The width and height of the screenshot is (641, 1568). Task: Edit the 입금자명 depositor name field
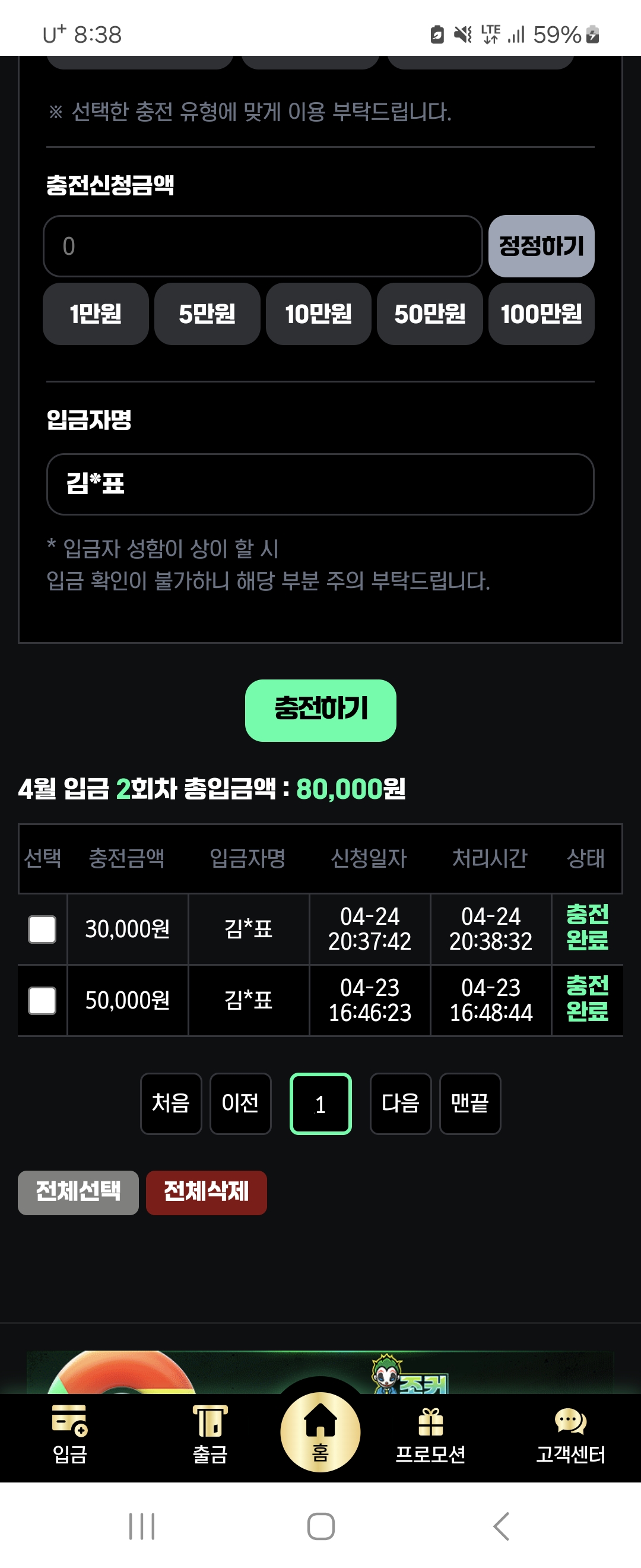click(x=320, y=484)
